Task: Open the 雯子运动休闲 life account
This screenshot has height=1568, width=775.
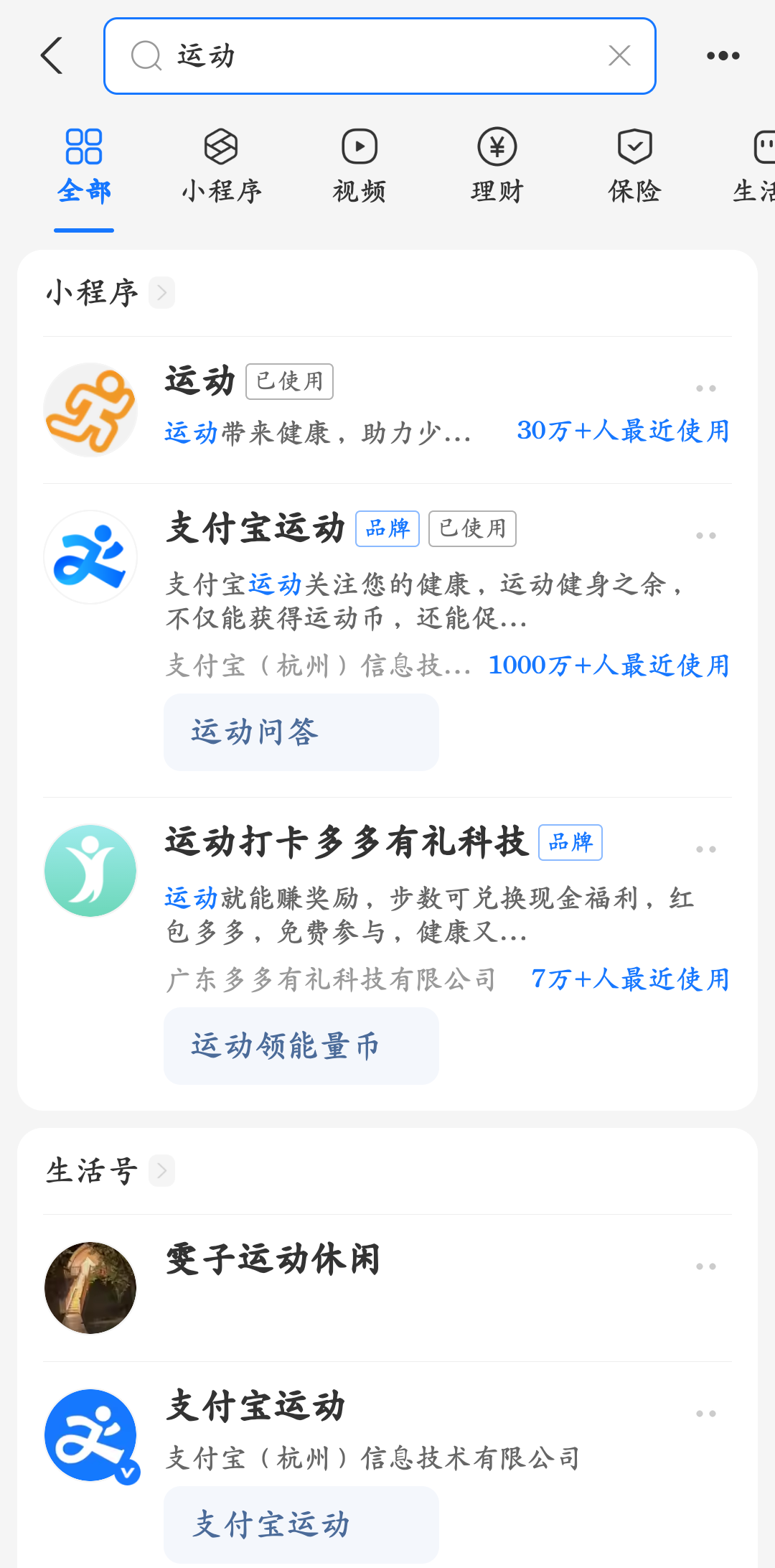Action: [273, 1260]
